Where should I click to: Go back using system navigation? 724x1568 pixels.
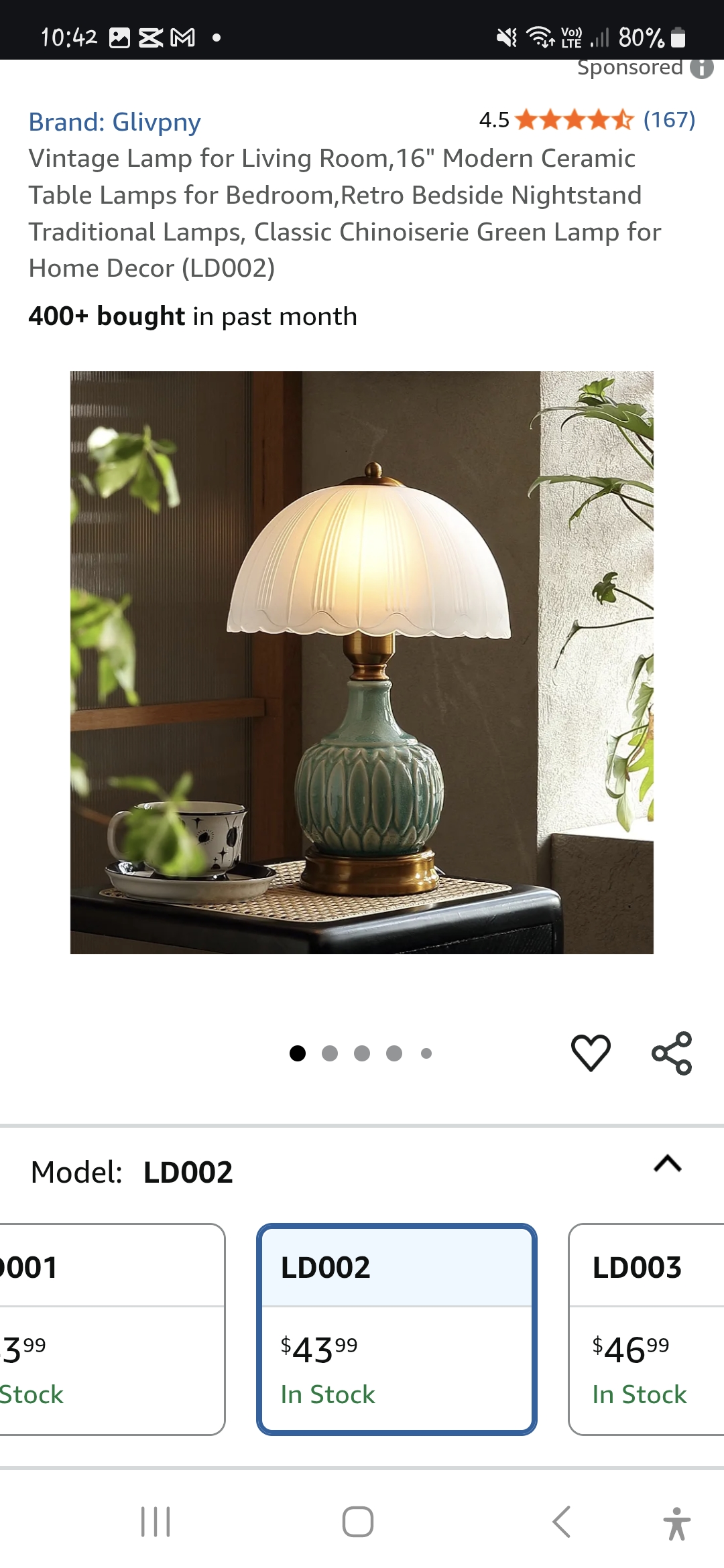[x=562, y=1522]
